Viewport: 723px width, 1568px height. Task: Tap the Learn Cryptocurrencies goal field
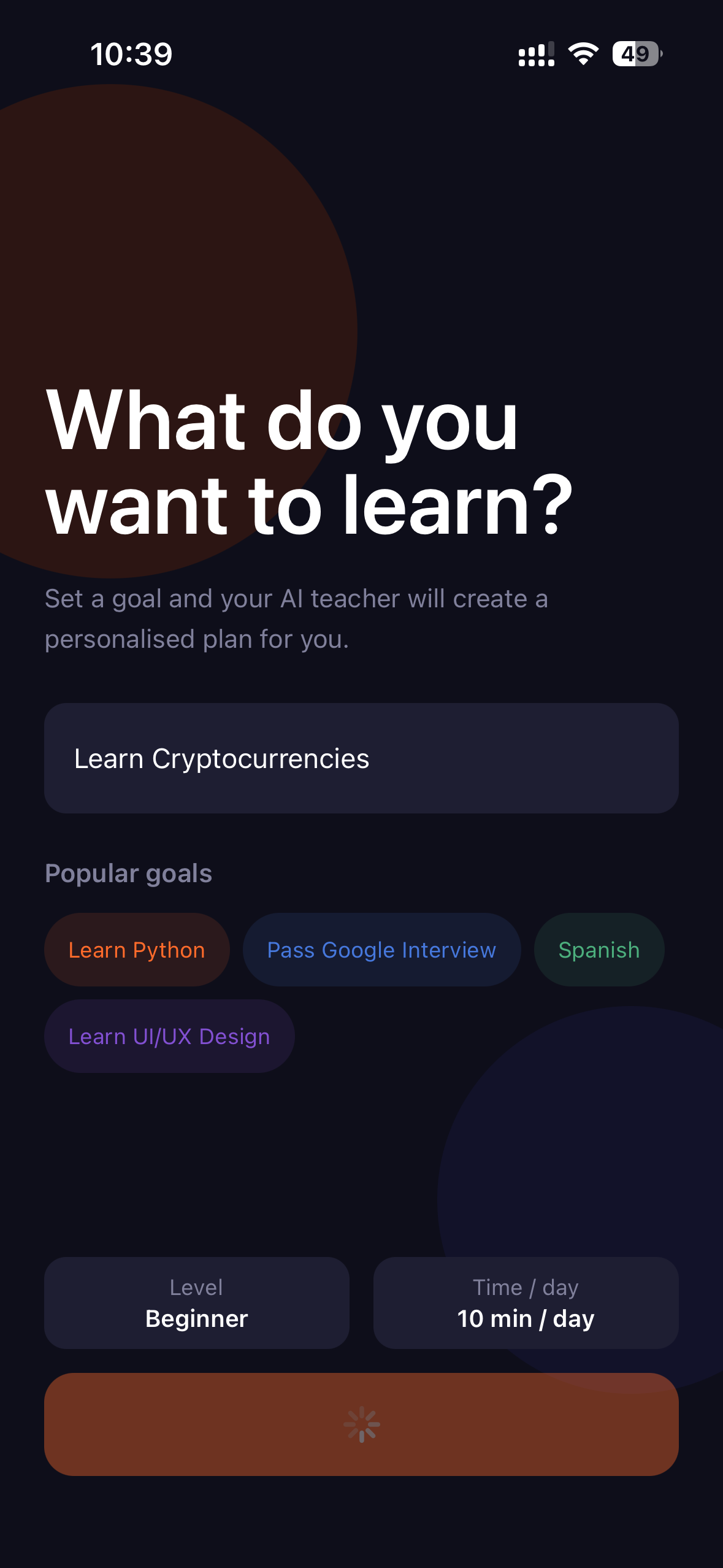[361, 758]
